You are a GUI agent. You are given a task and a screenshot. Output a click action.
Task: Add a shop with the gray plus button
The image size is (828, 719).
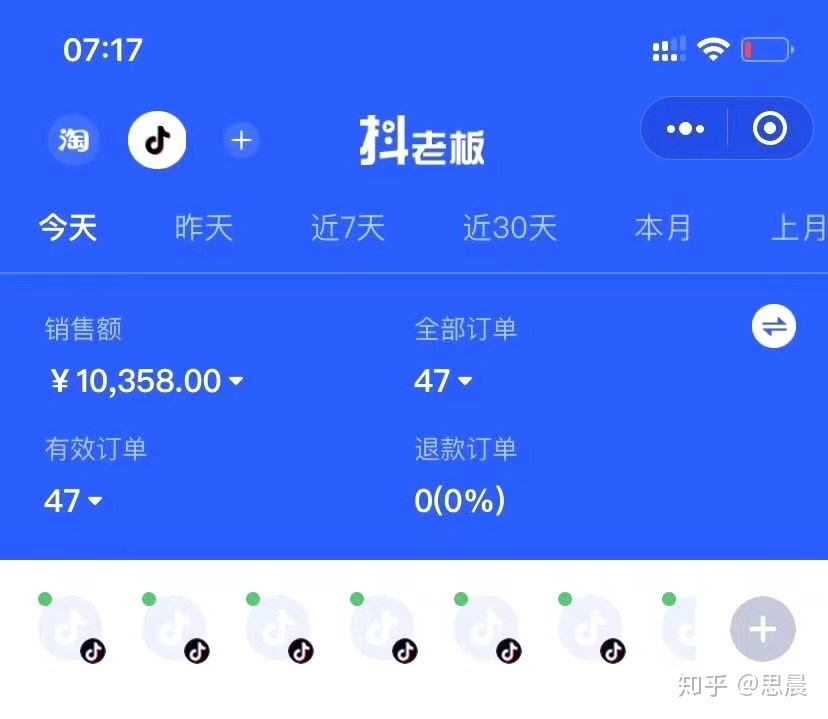(x=763, y=630)
